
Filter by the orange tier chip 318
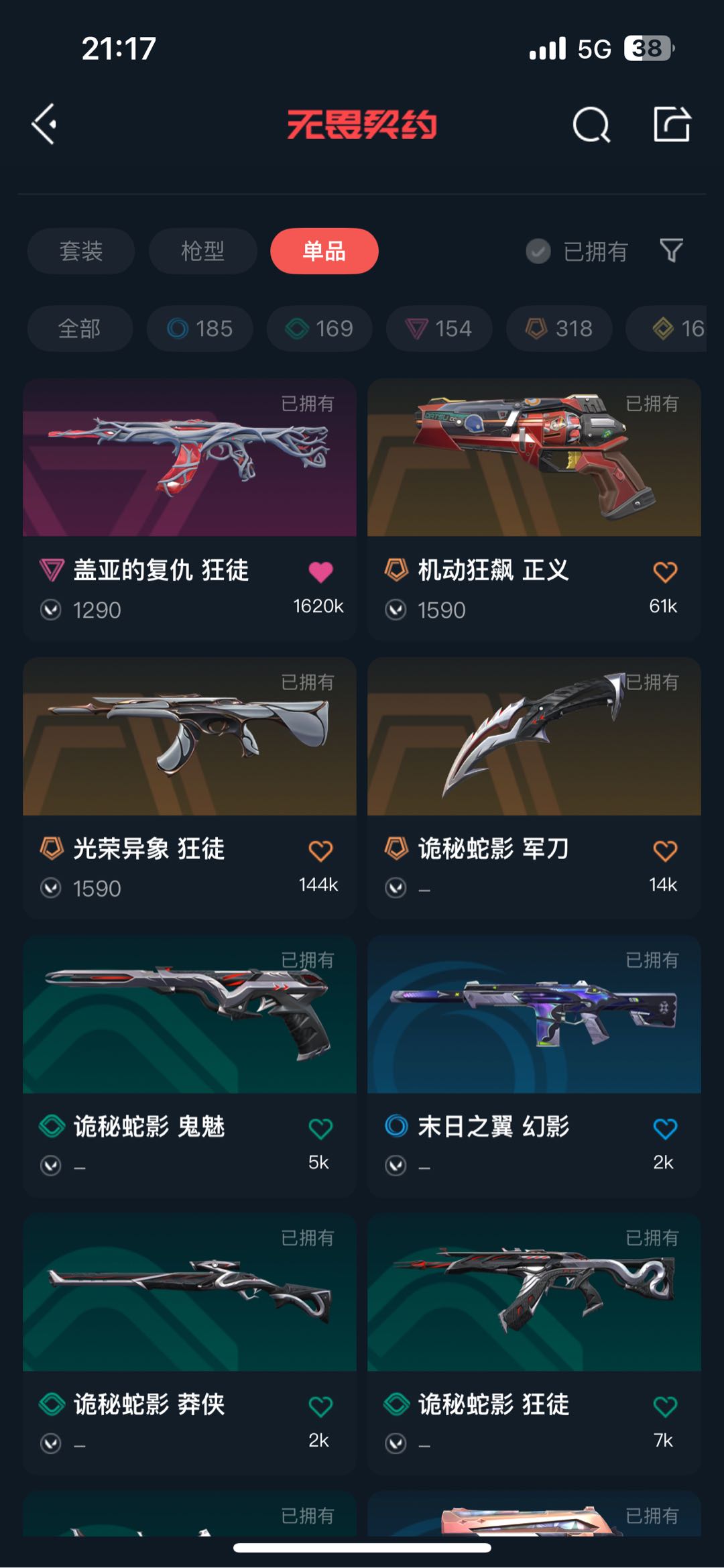point(559,329)
